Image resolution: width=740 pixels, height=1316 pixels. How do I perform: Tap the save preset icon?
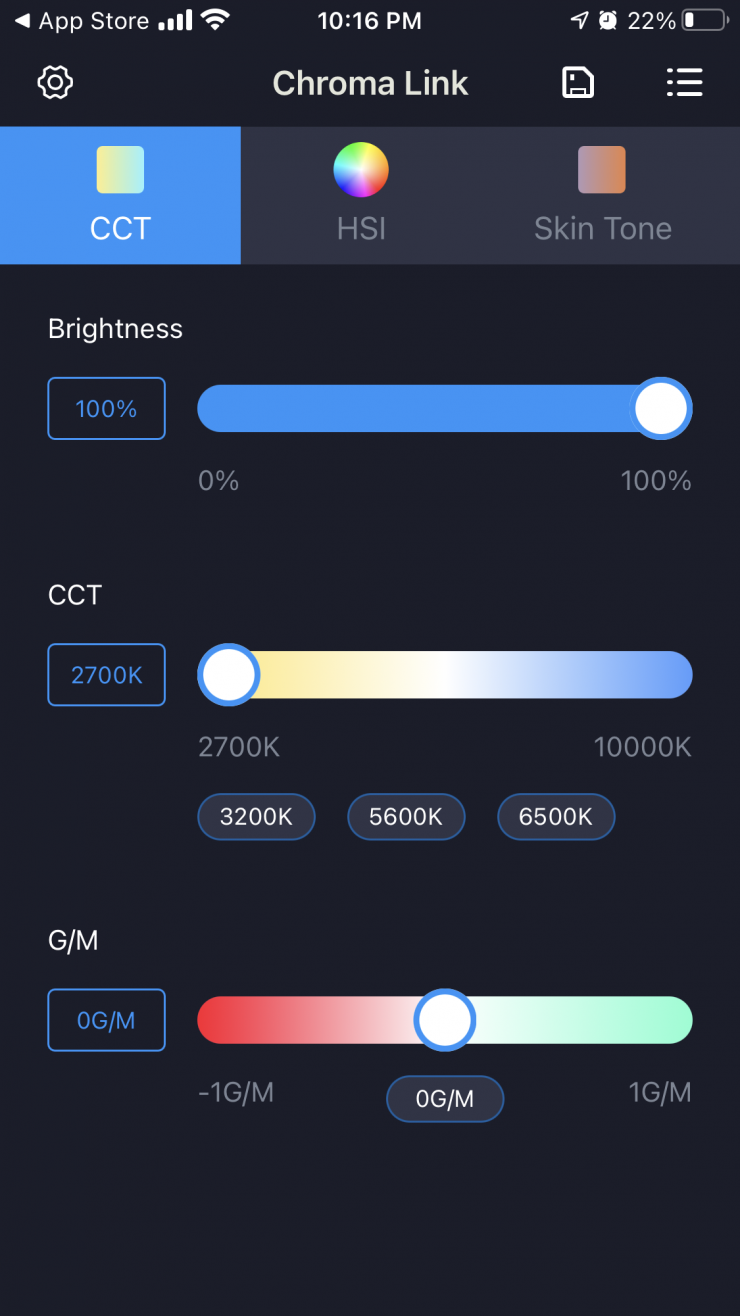[x=577, y=82]
